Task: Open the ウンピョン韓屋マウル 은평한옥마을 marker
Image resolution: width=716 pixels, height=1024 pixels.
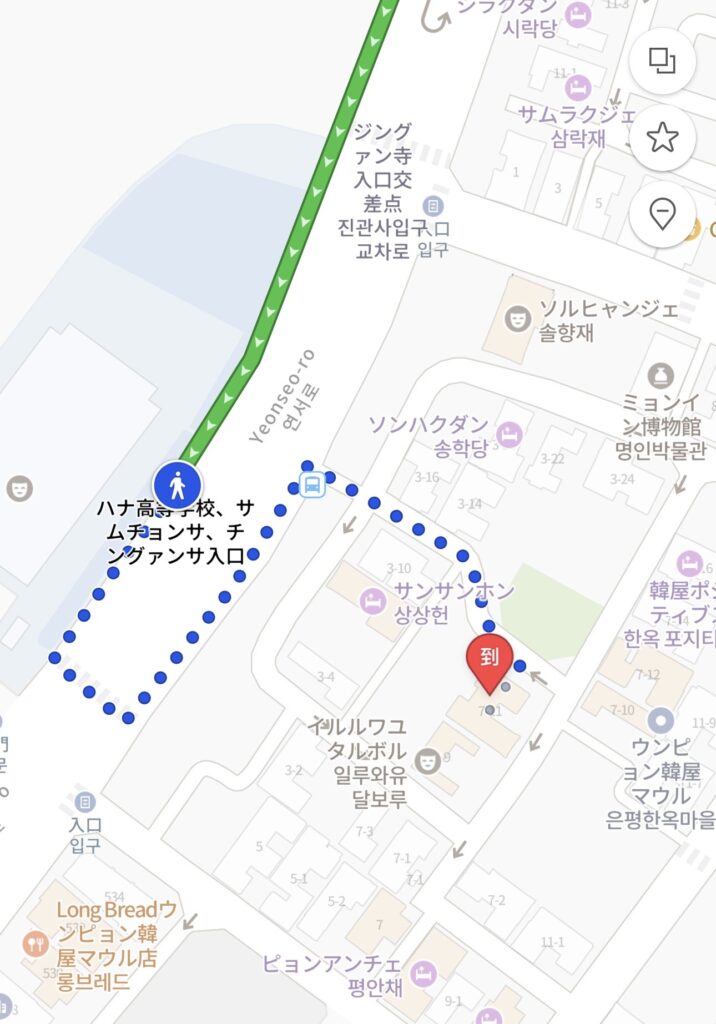Action: coord(661,719)
